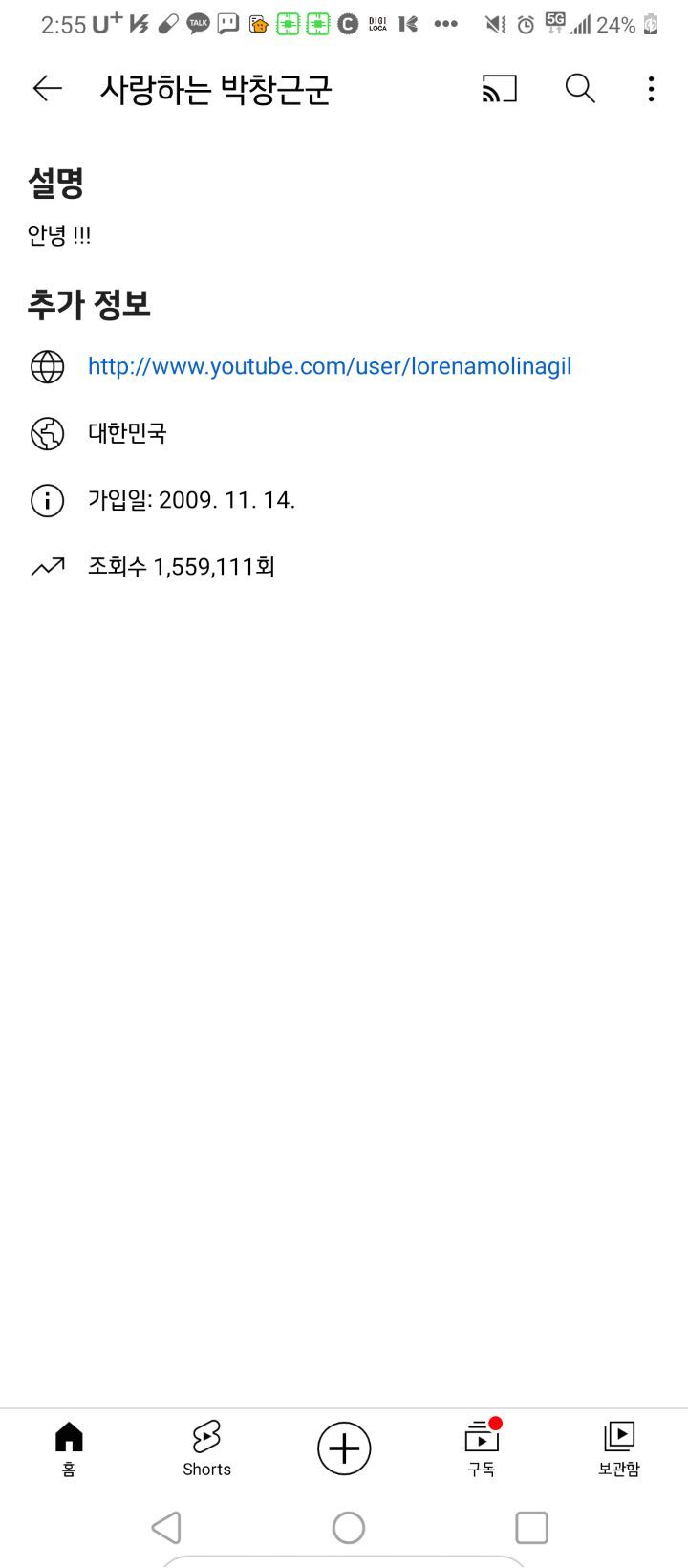
Task: Tap the system home circle button
Action: [349, 1528]
